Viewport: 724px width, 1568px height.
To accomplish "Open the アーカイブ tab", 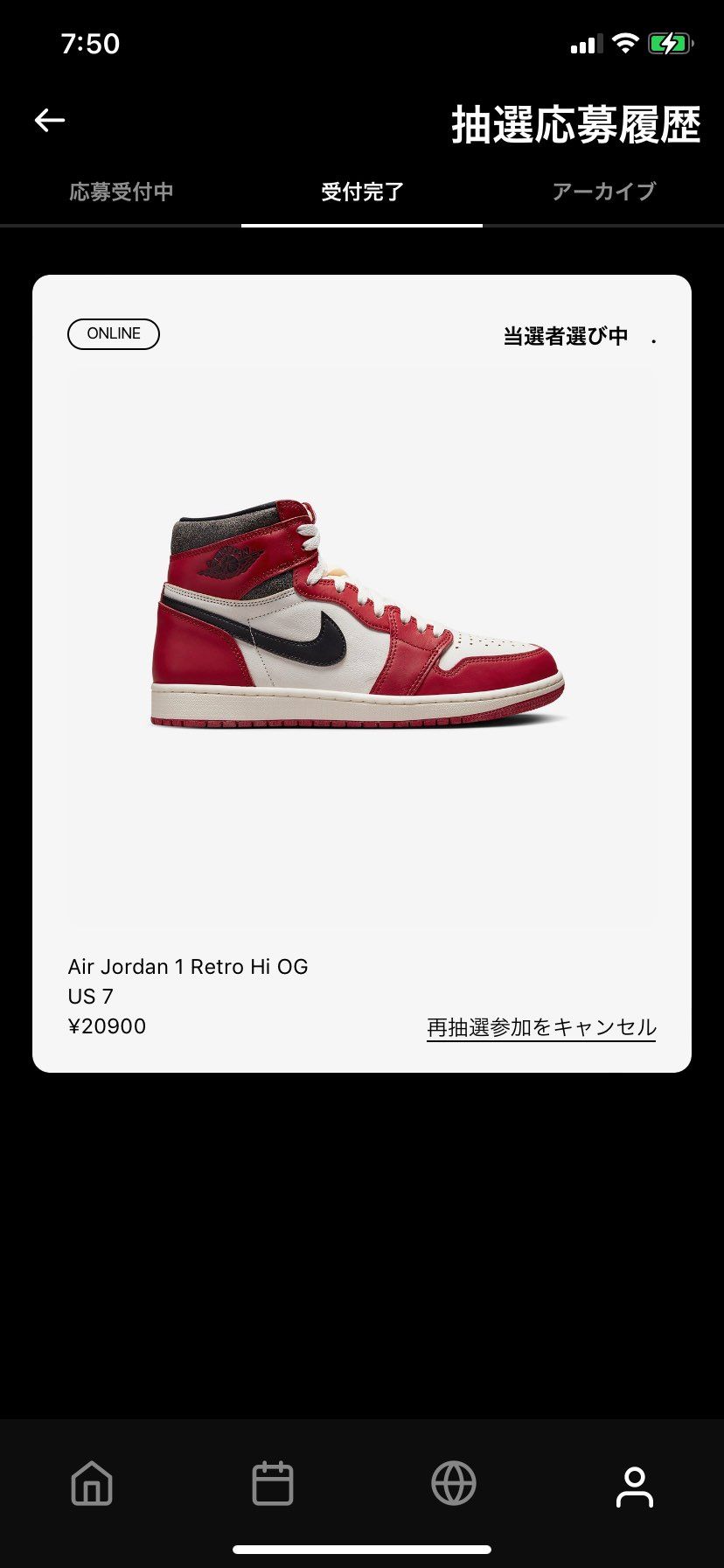I will click(603, 192).
